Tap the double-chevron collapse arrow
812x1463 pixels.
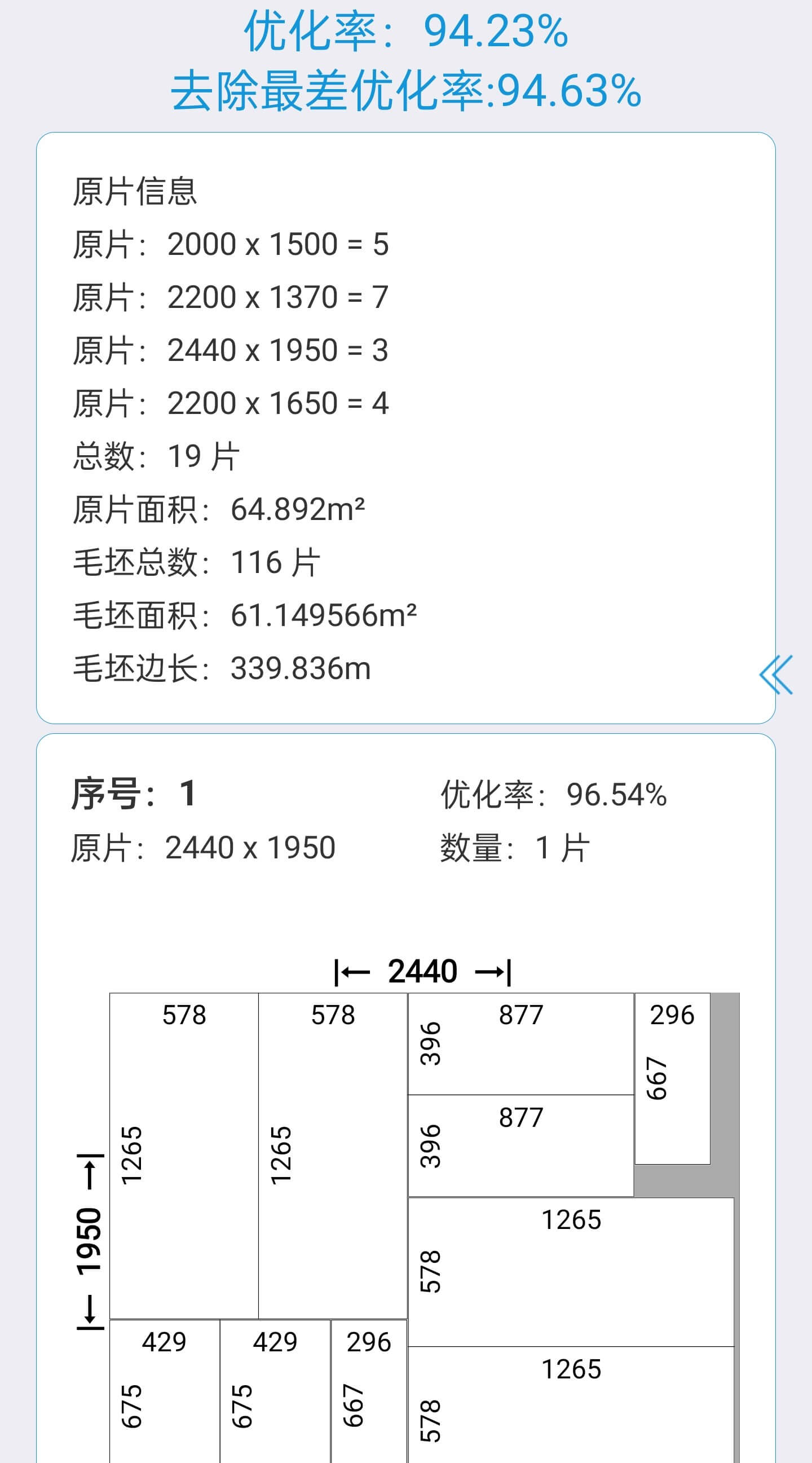pyautogui.click(x=776, y=675)
